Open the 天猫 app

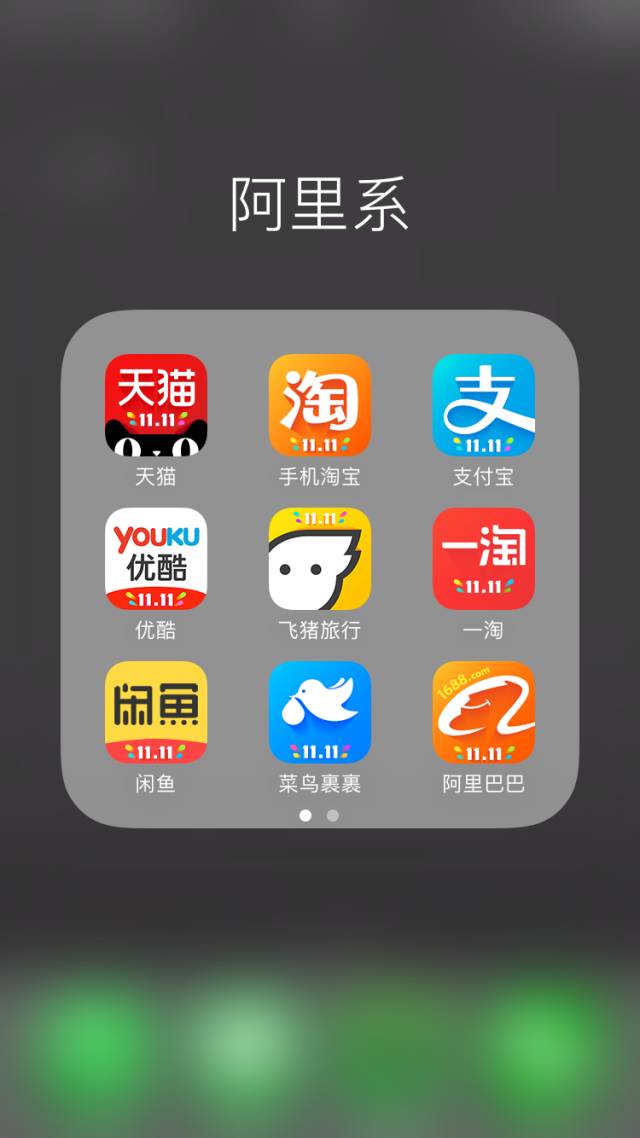tap(156, 405)
